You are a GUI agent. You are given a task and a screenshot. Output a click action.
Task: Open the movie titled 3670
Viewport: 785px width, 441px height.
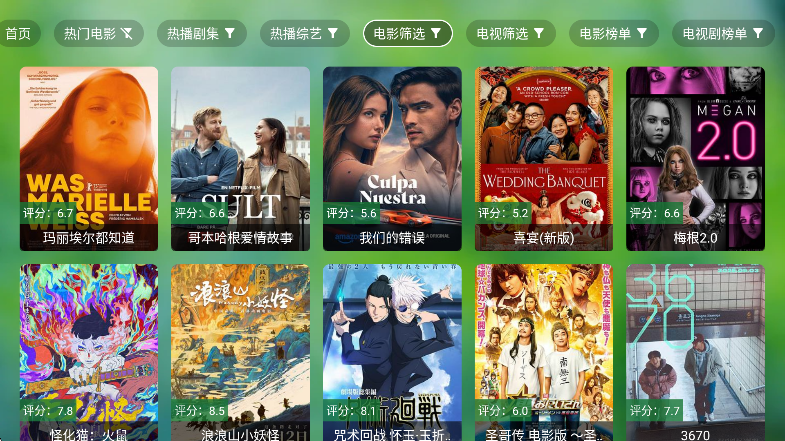point(695,352)
